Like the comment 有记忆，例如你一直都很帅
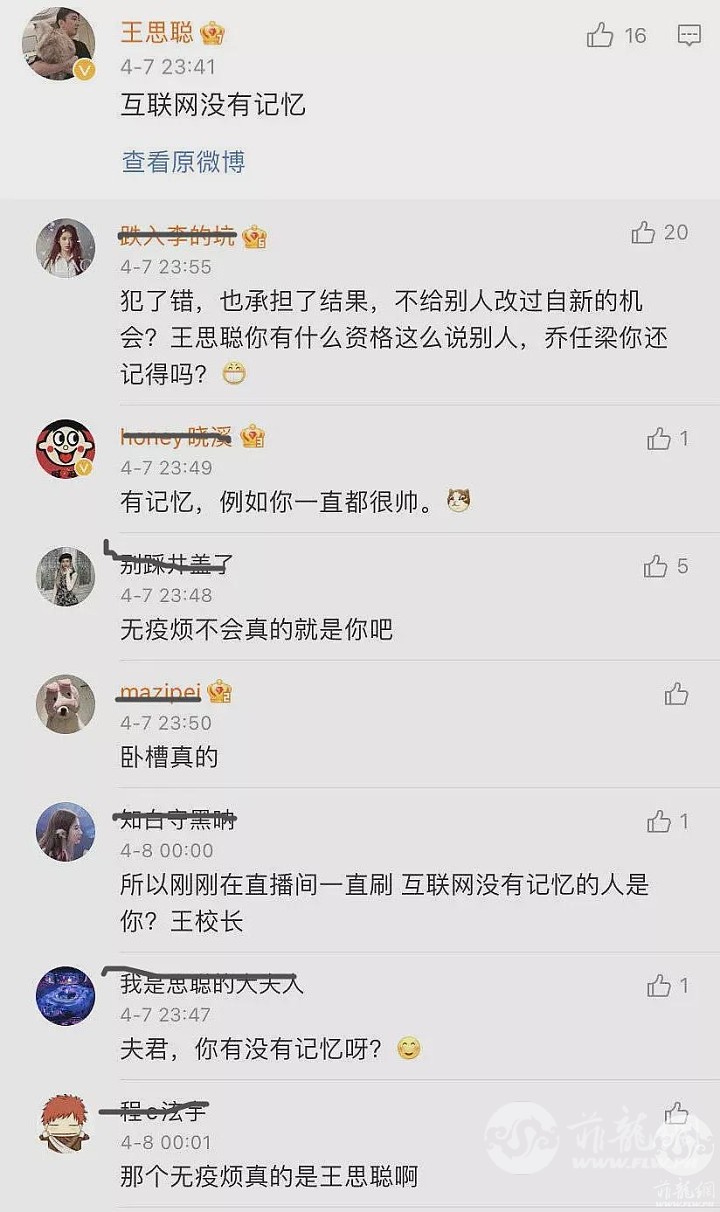Screen dimensions: 720x1212 point(659,438)
